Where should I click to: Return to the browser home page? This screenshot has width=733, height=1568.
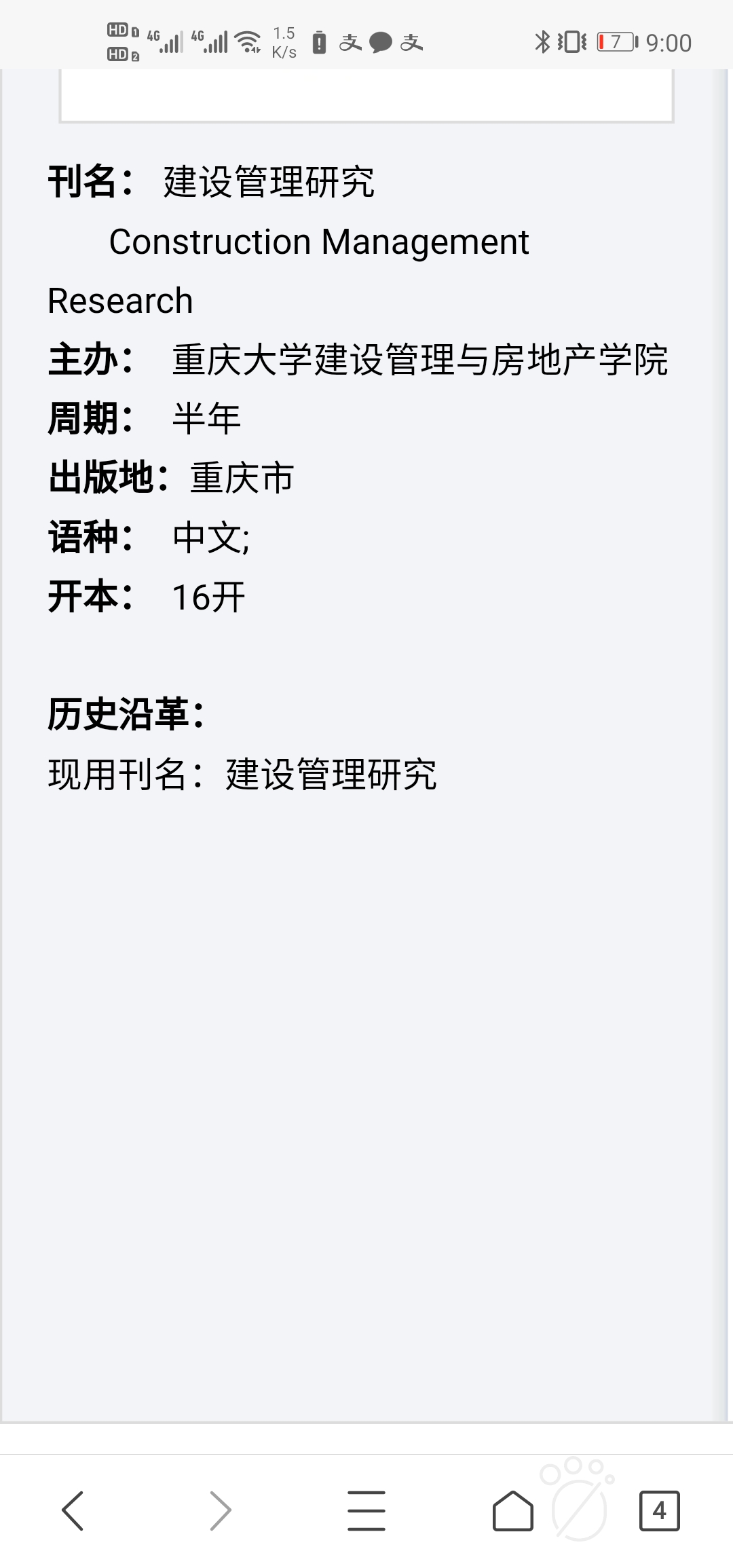tap(513, 1511)
